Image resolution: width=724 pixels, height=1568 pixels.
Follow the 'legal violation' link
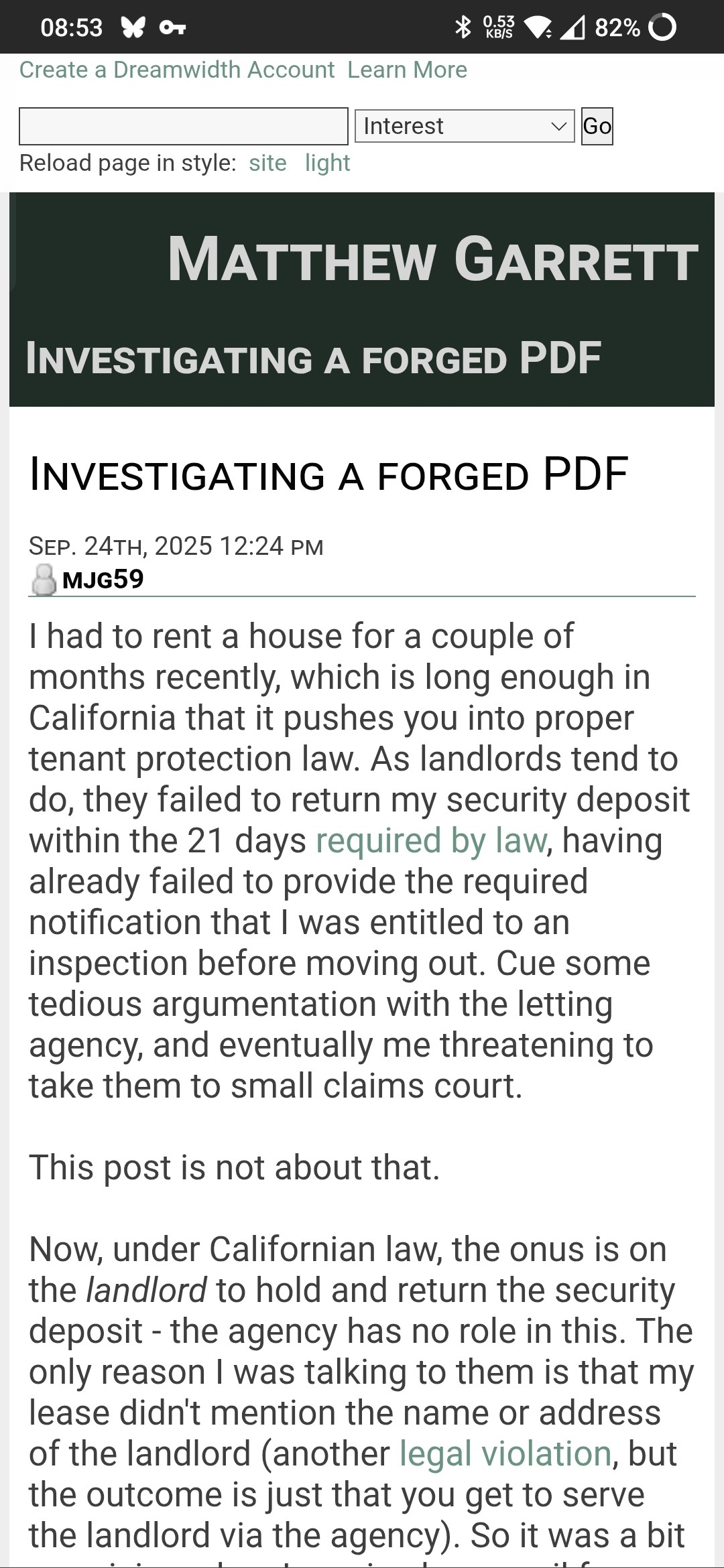point(505,1454)
